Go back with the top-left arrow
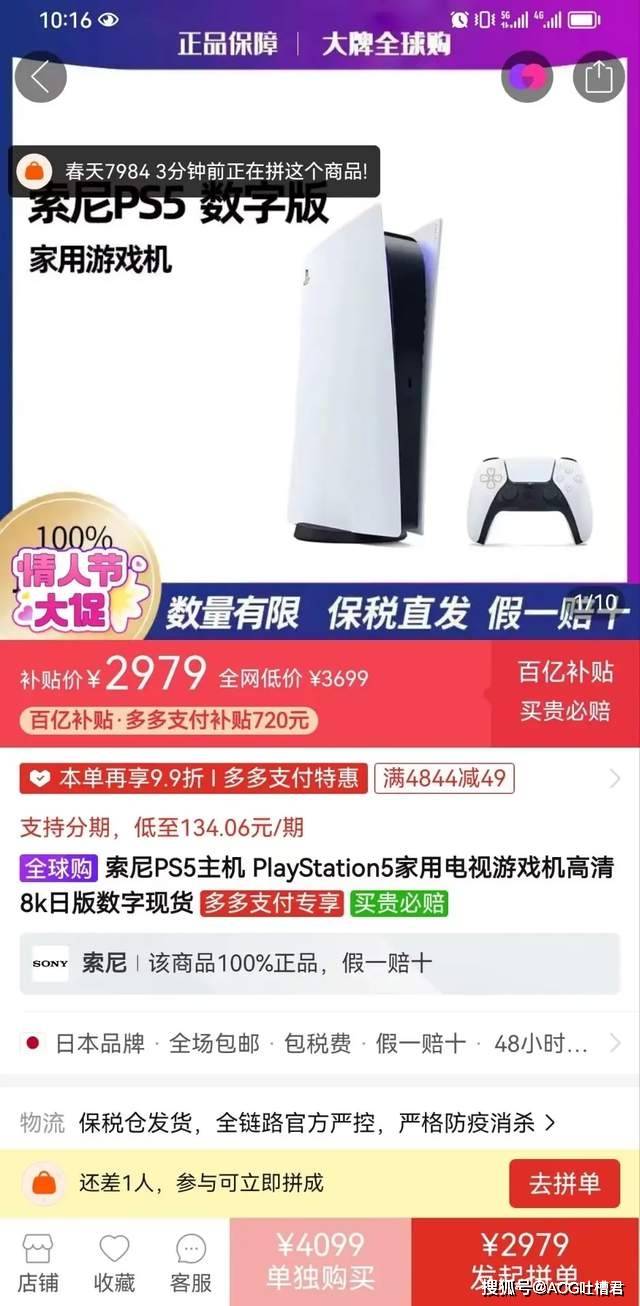640x1306 pixels. point(40,78)
